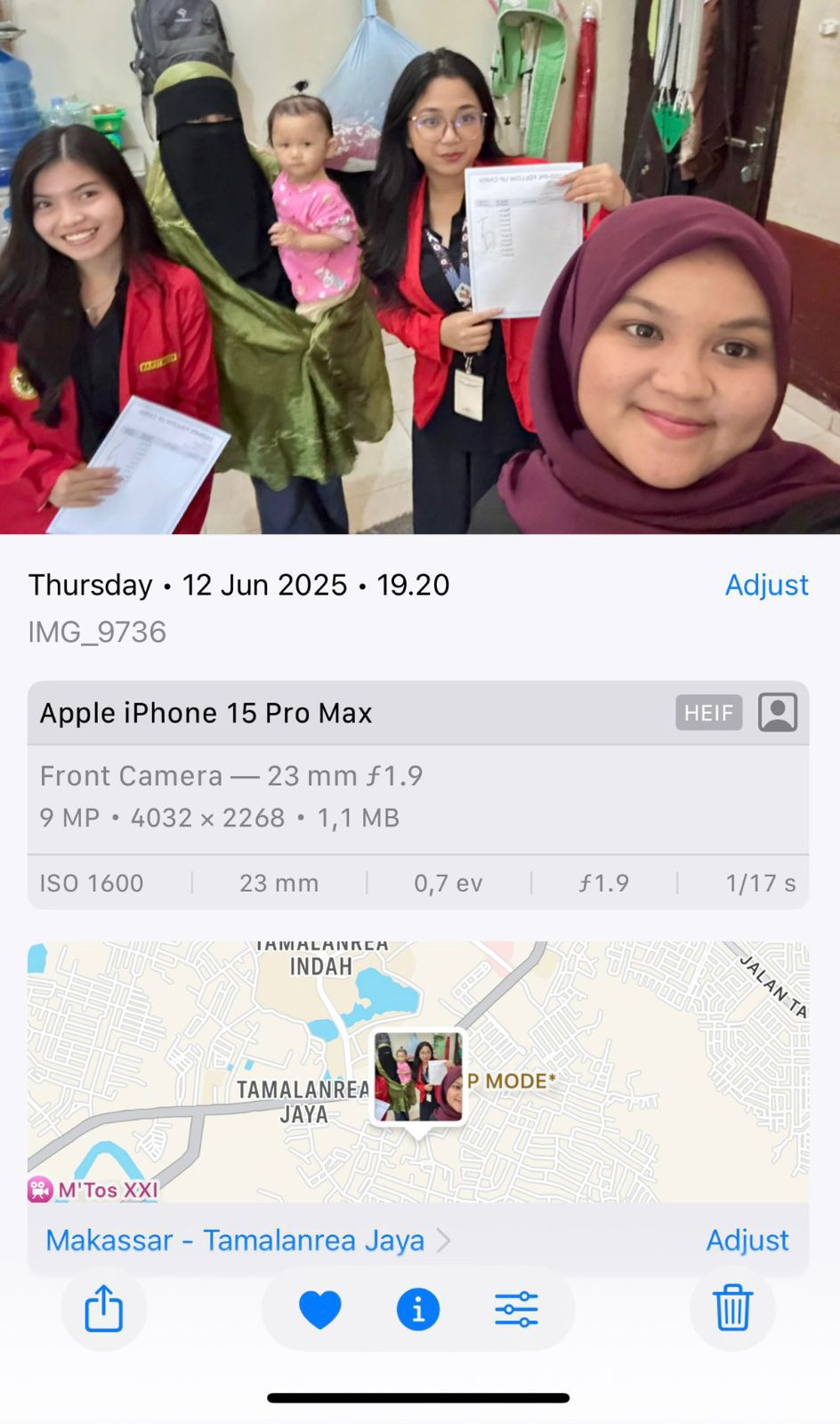Open the edit adjustments sliders icon
The image size is (840, 1424).
[516, 1310]
